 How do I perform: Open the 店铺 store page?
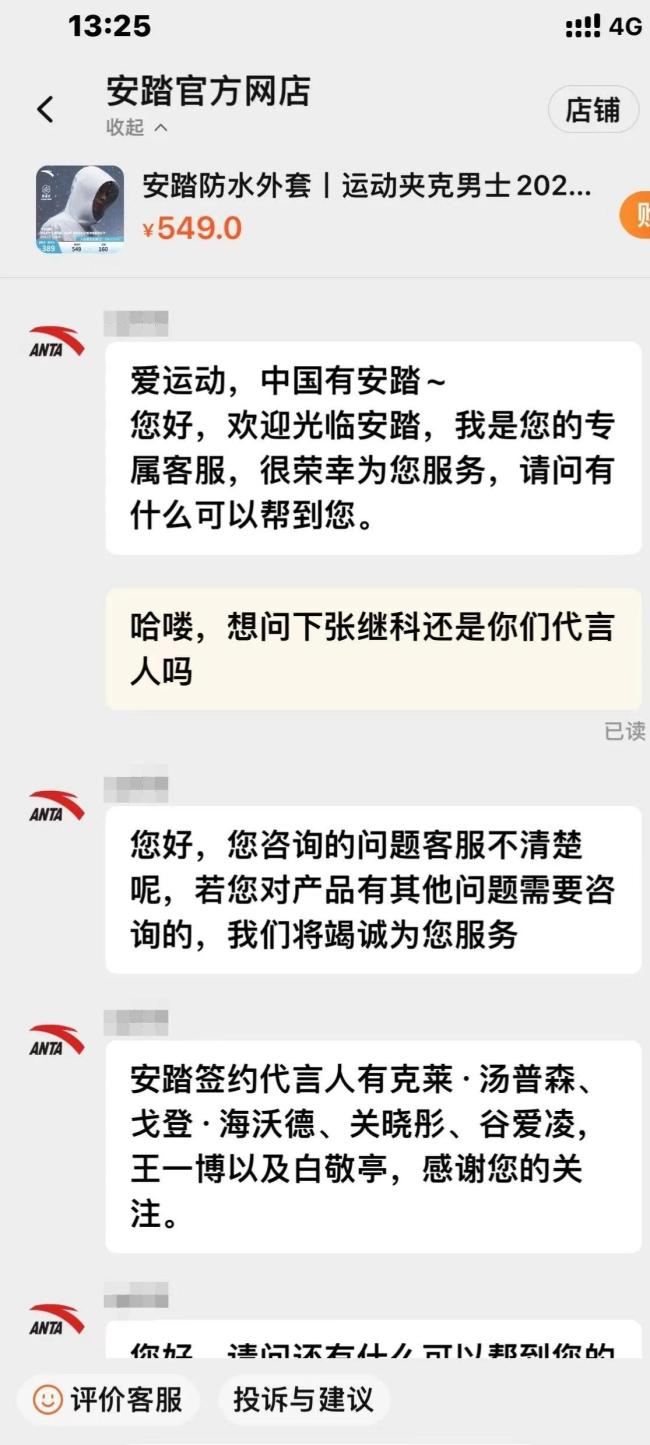593,110
